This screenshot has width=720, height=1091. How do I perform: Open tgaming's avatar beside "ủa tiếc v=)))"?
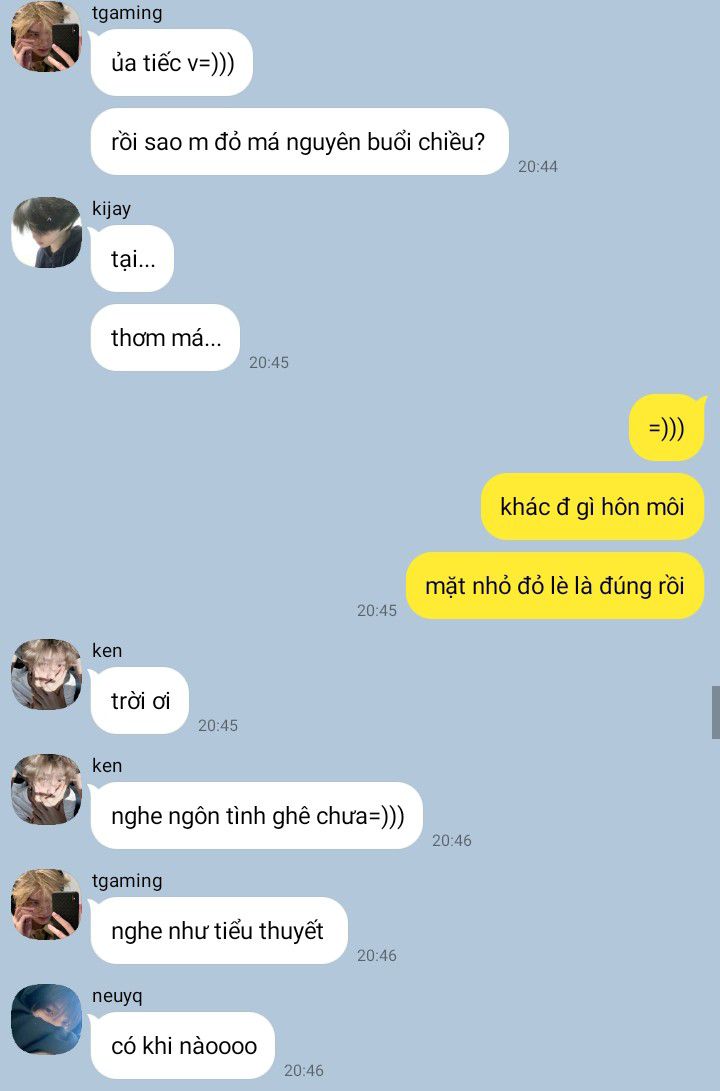[47, 37]
